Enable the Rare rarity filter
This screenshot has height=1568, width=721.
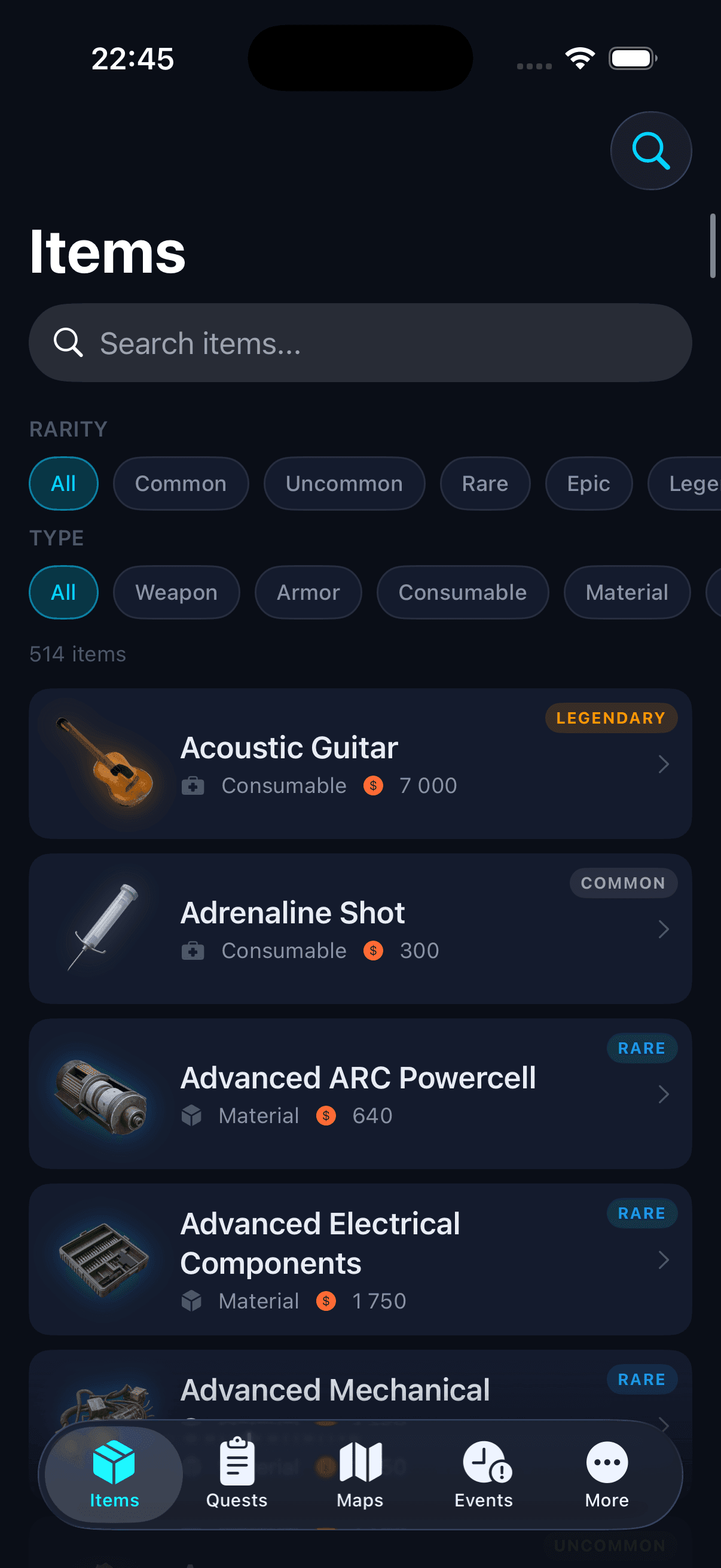pos(485,483)
